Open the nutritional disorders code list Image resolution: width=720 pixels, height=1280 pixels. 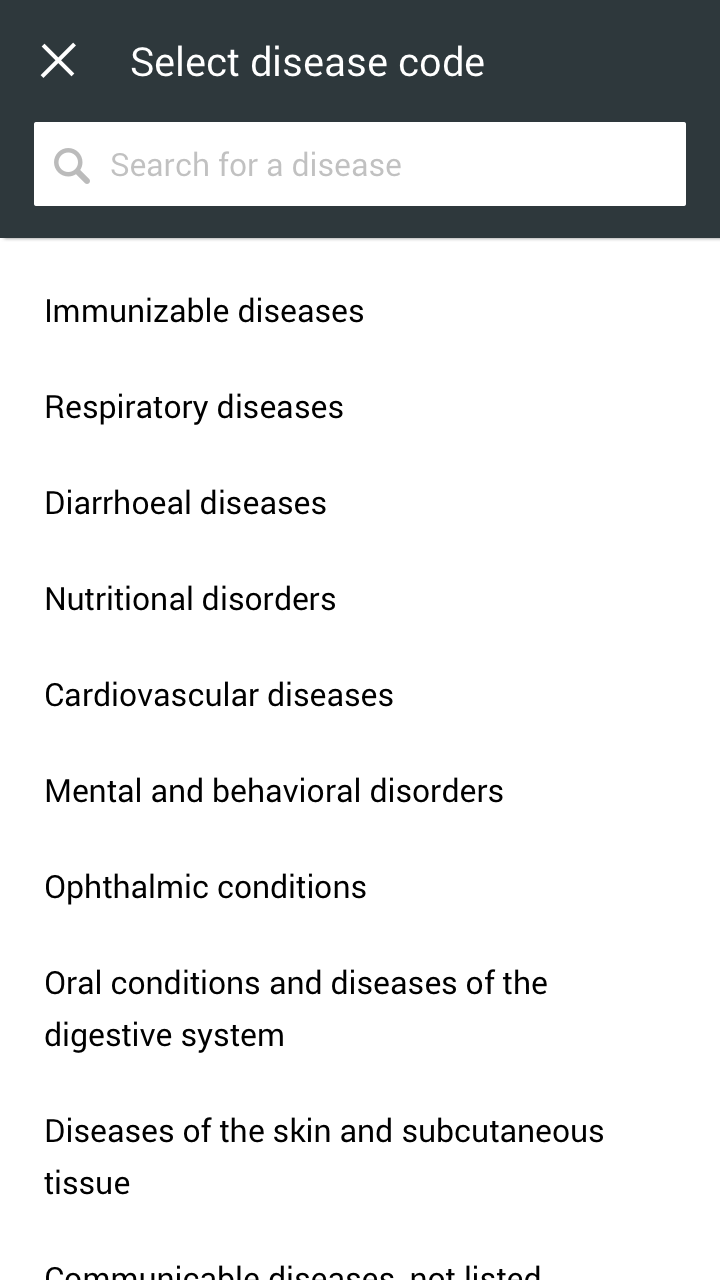click(190, 599)
